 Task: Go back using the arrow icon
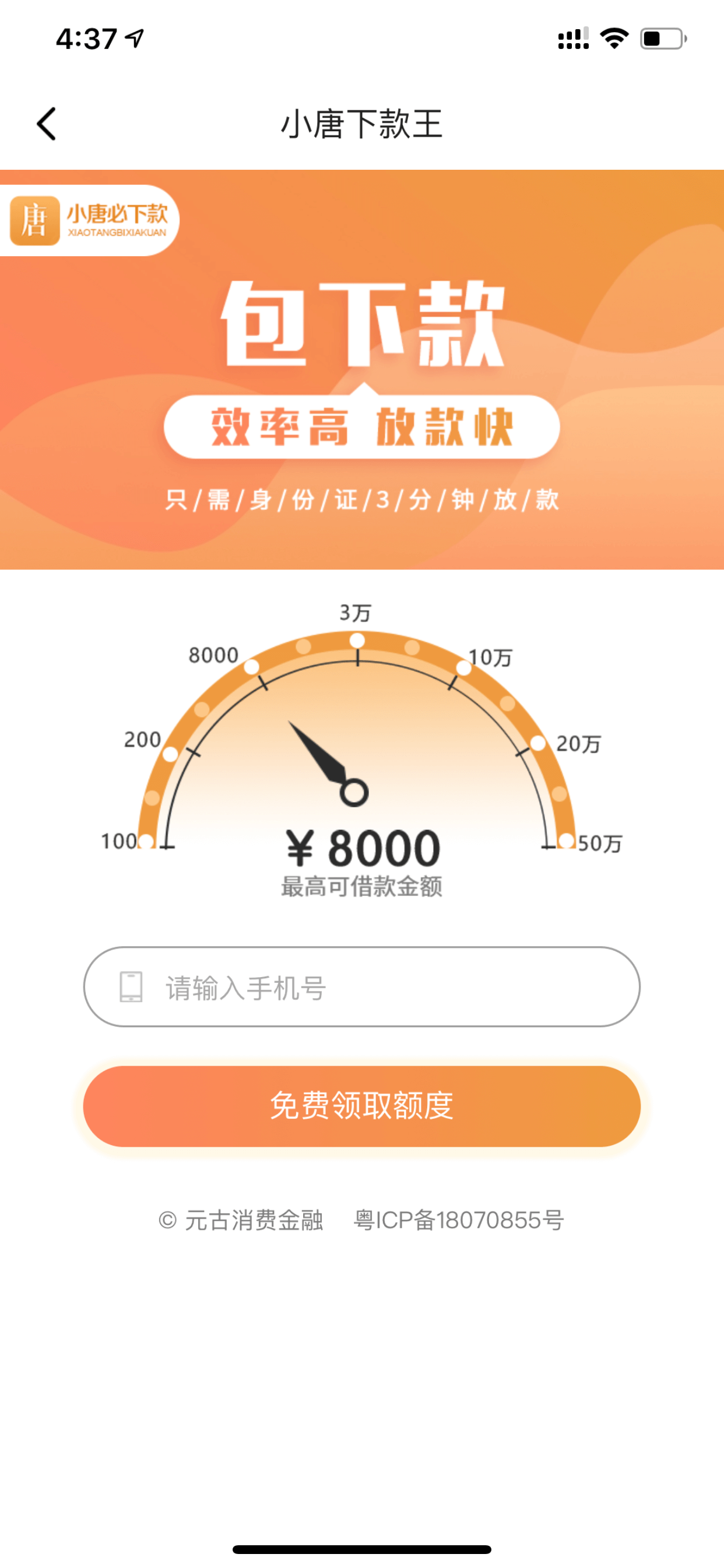[46, 124]
